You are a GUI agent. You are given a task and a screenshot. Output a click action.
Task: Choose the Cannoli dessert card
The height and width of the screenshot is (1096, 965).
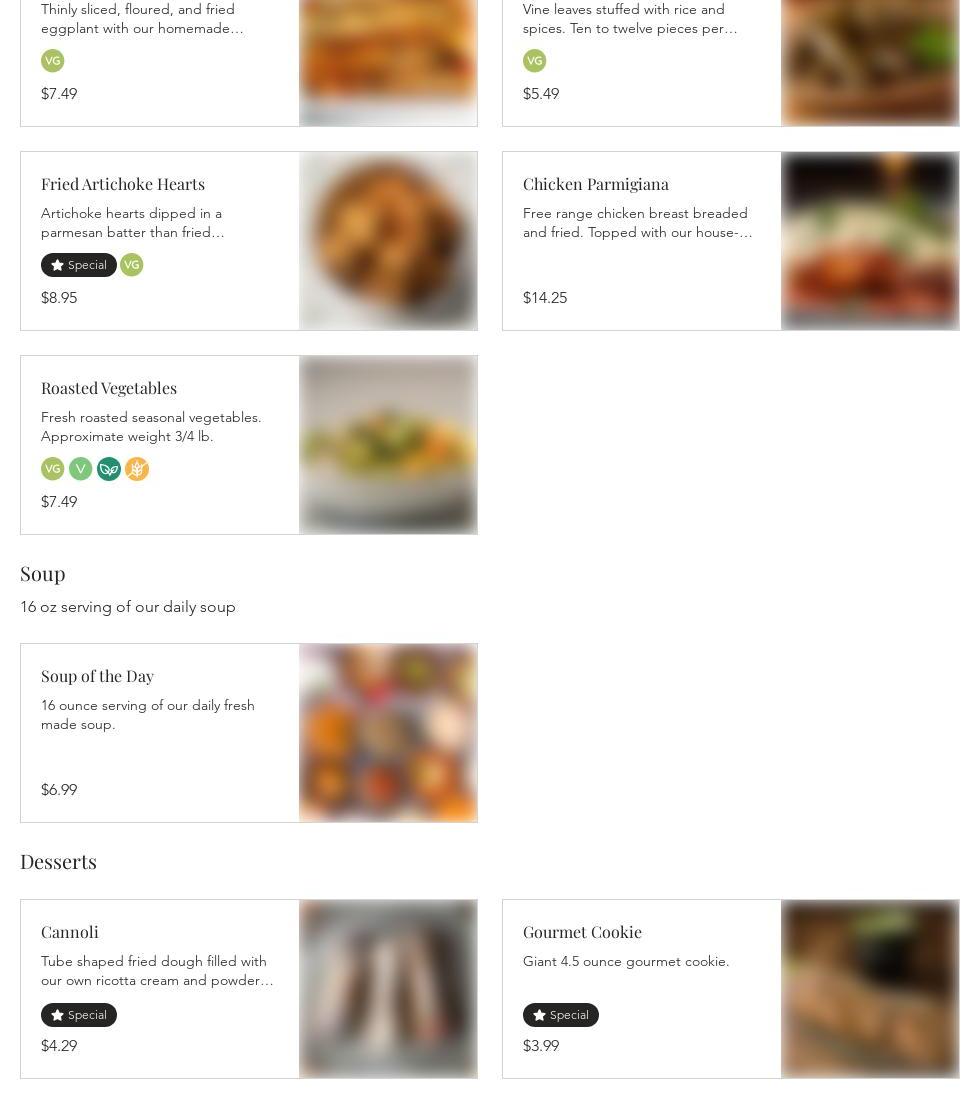(70, 932)
